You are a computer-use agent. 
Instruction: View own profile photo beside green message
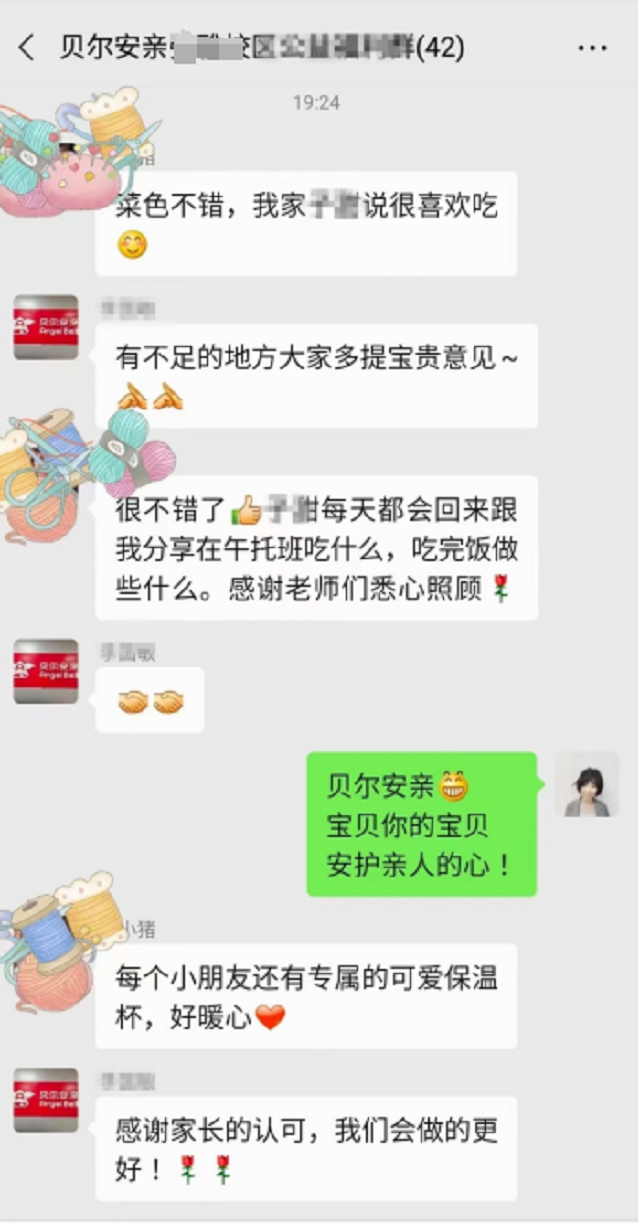tap(587, 785)
